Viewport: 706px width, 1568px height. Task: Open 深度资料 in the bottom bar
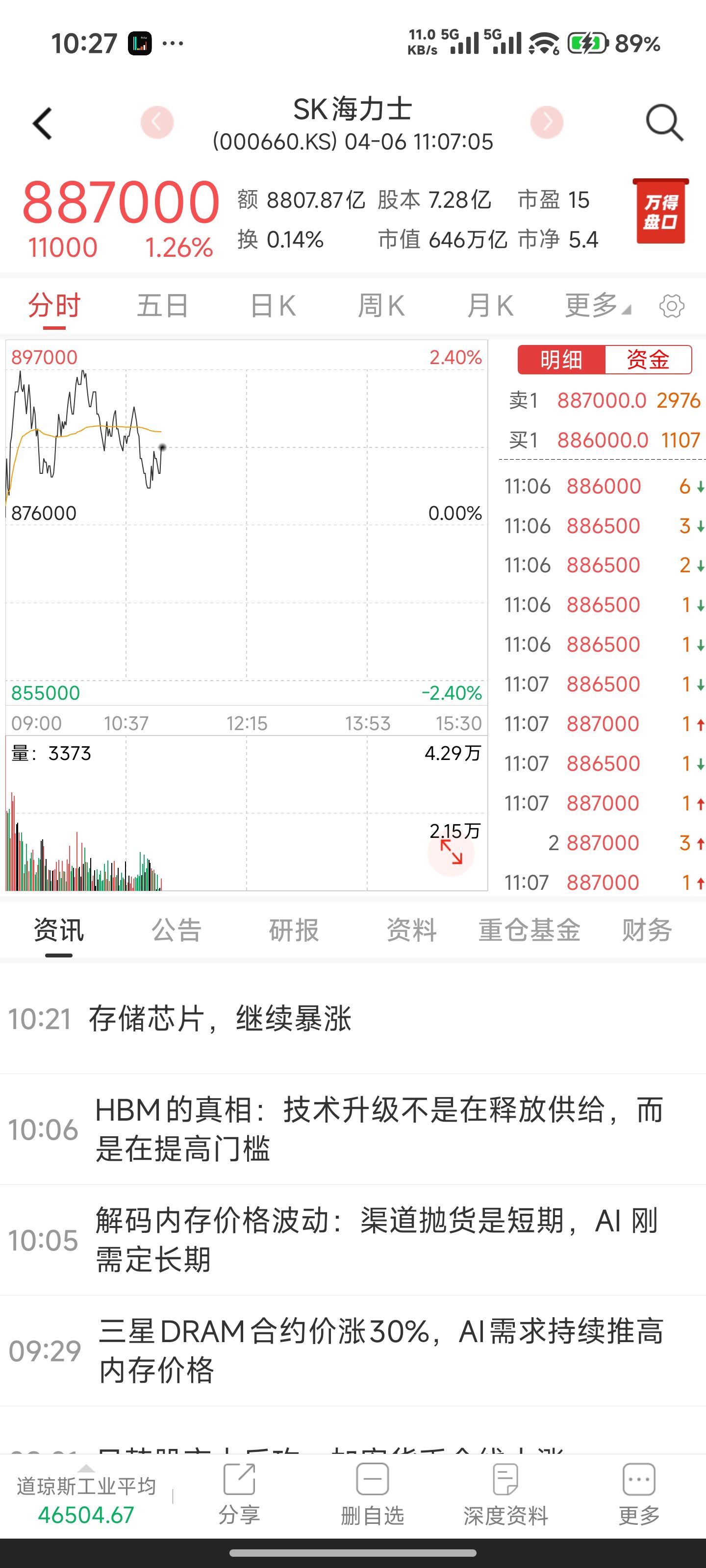(505, 1495)
